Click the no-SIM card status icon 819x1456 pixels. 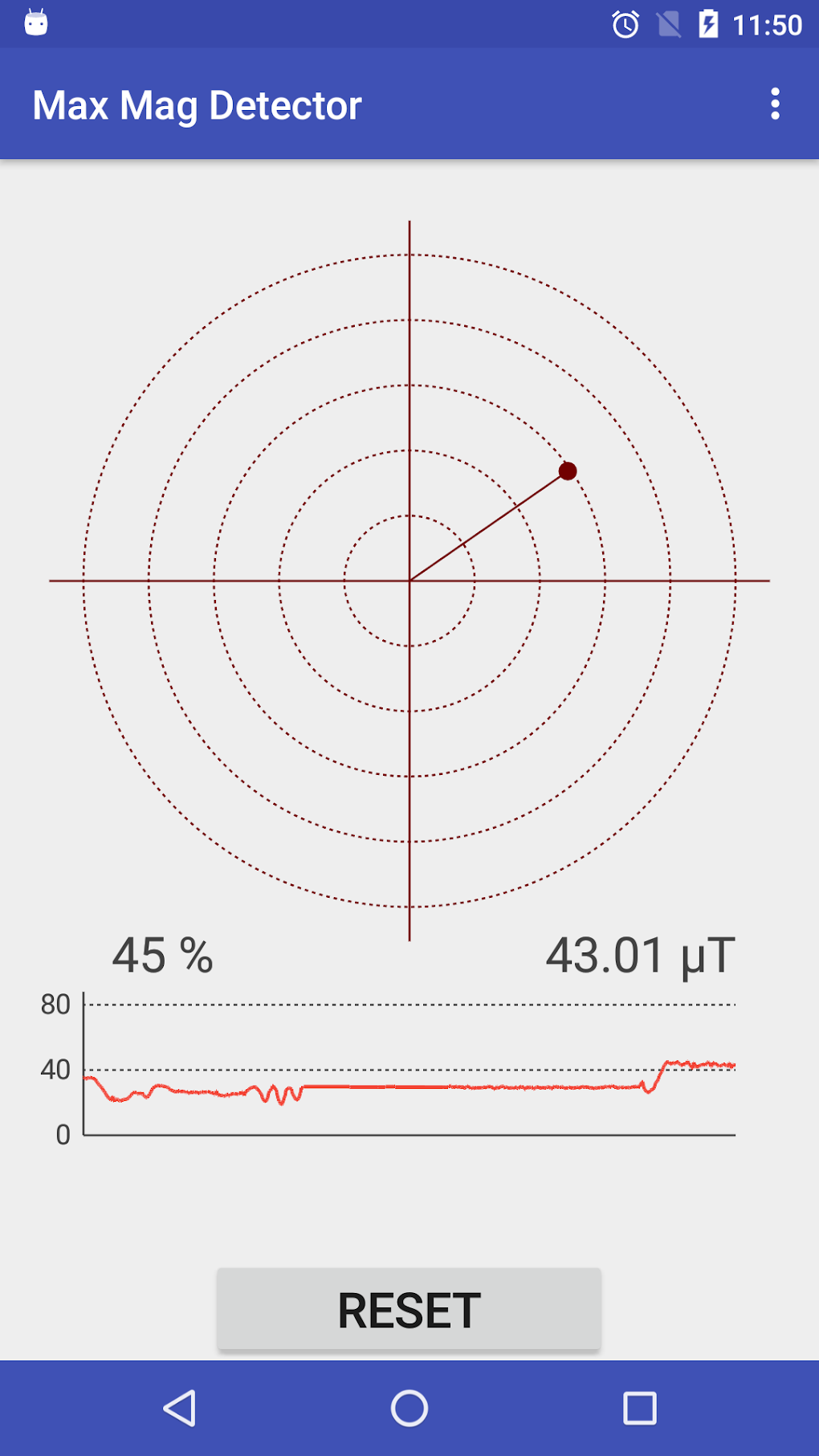[670, 24]
